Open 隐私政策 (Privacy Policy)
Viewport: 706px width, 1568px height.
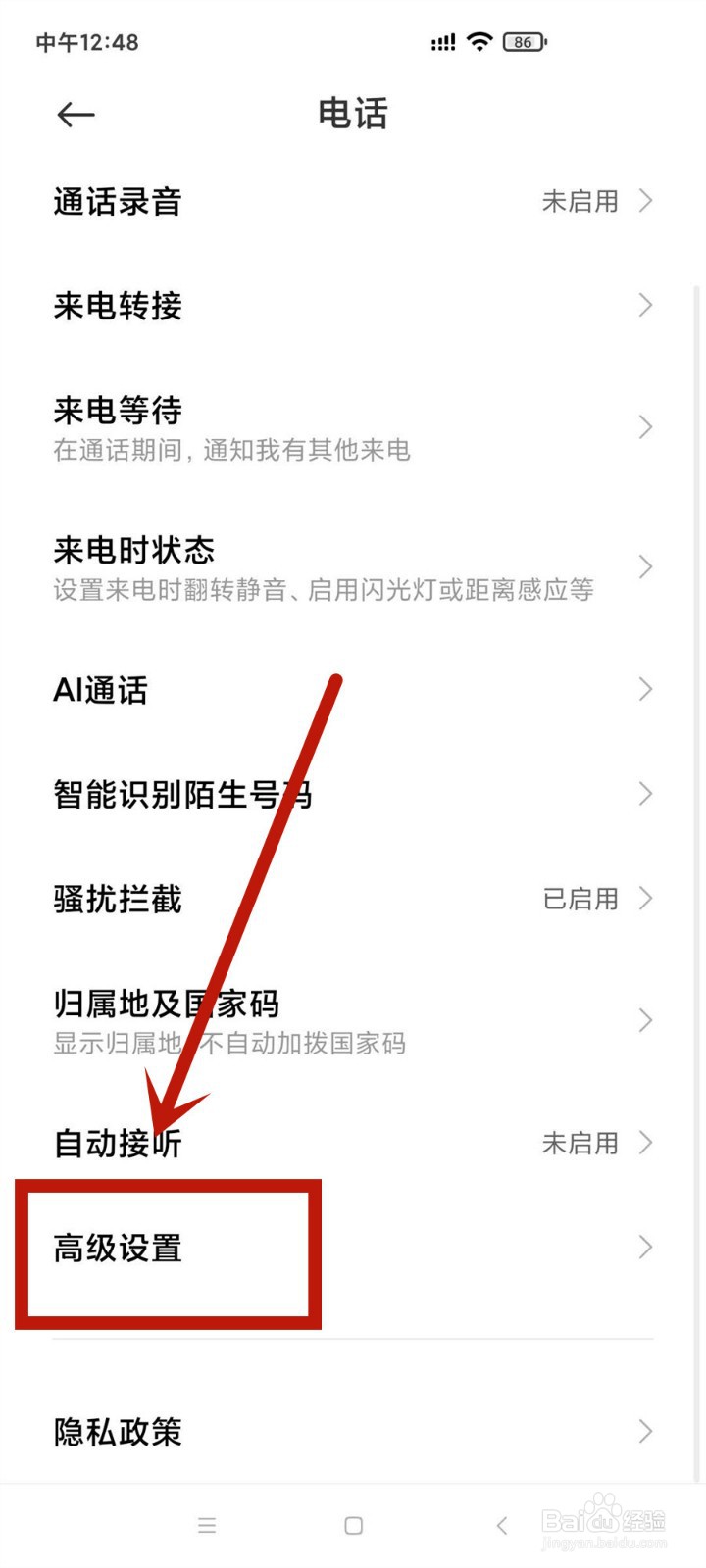click(x=118, y=1431)
